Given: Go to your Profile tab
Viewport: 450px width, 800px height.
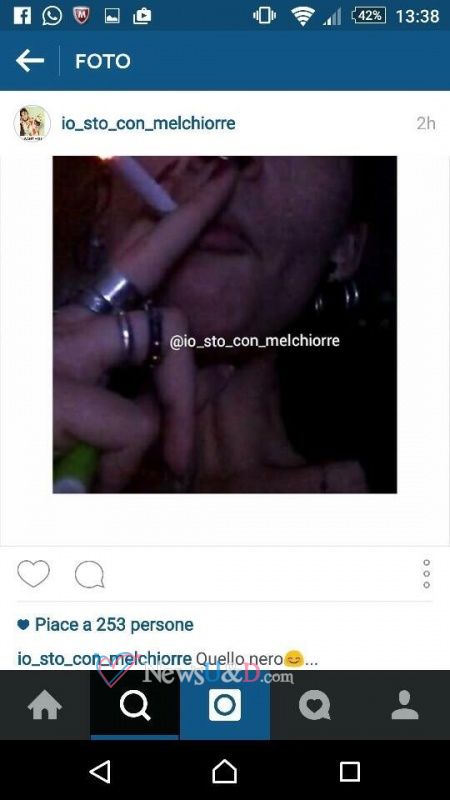Looking at the screenshot, I should [x=405, y=705].
